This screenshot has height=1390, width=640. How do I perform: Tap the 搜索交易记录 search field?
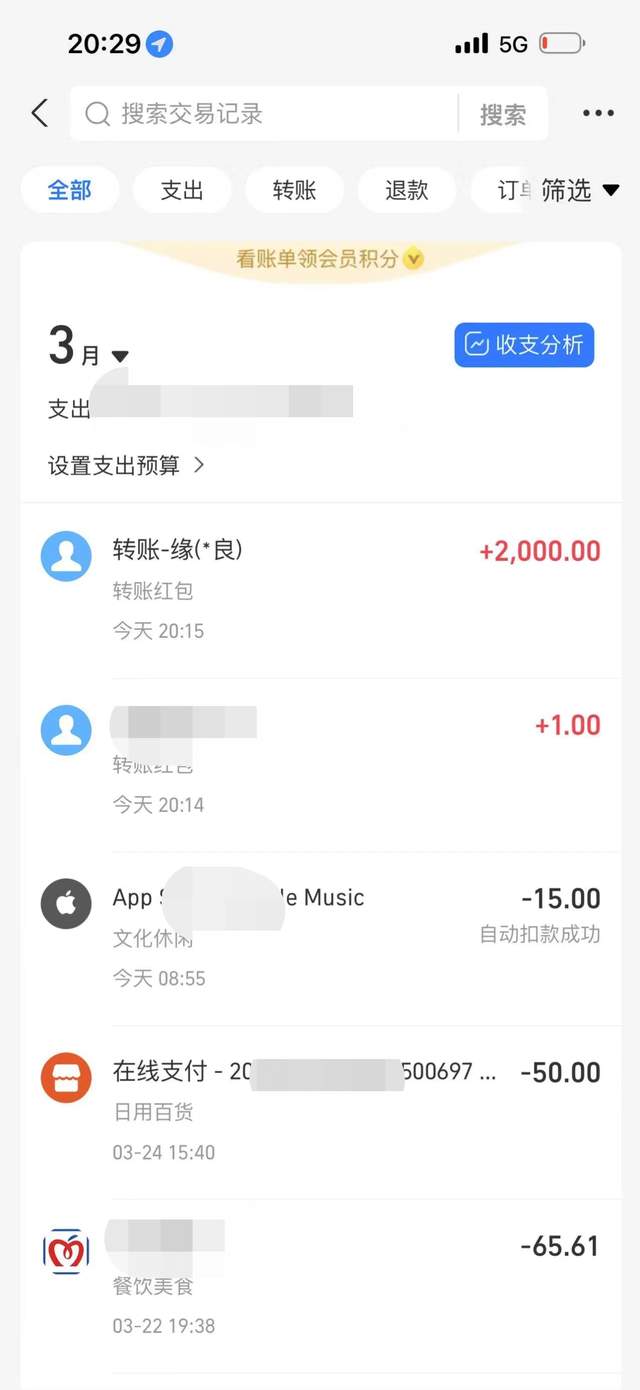point(265,114)
